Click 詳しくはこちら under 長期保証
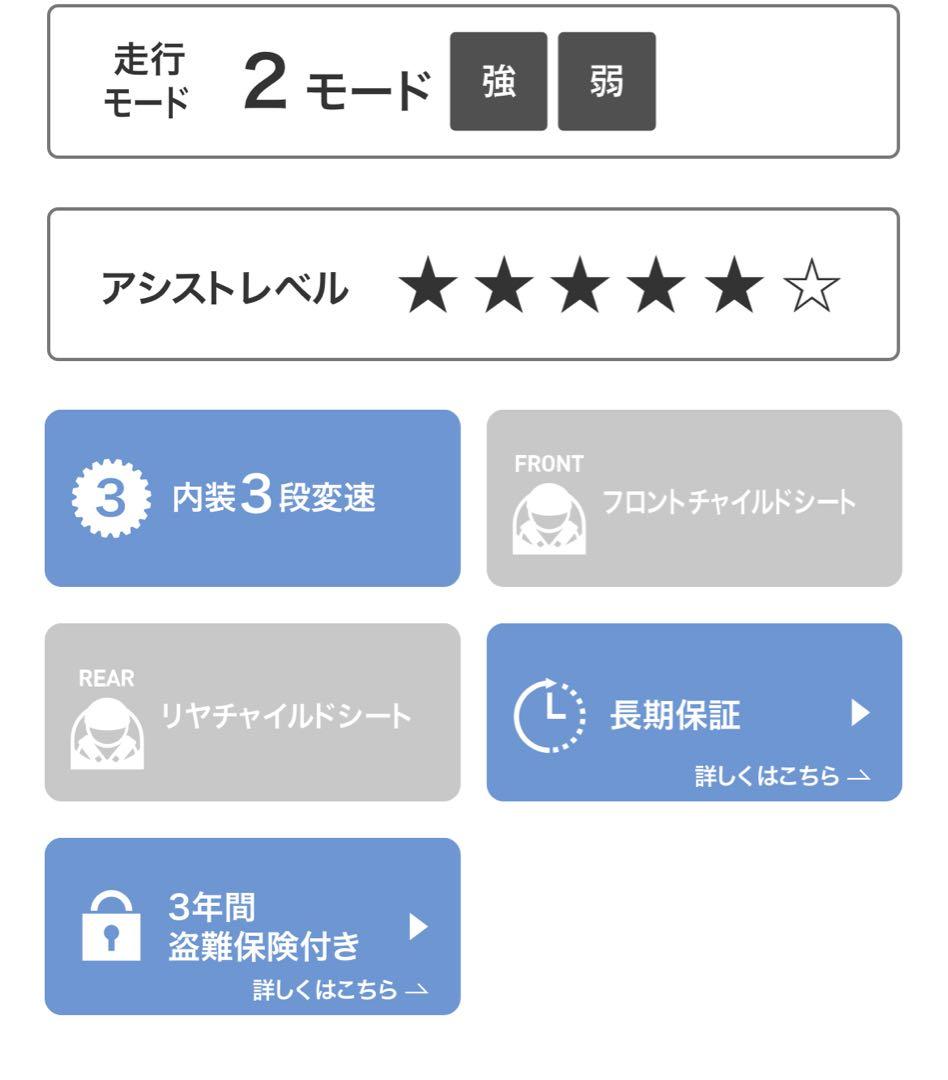Viewport: 948px width, 1080px height. tap(780, 774)
